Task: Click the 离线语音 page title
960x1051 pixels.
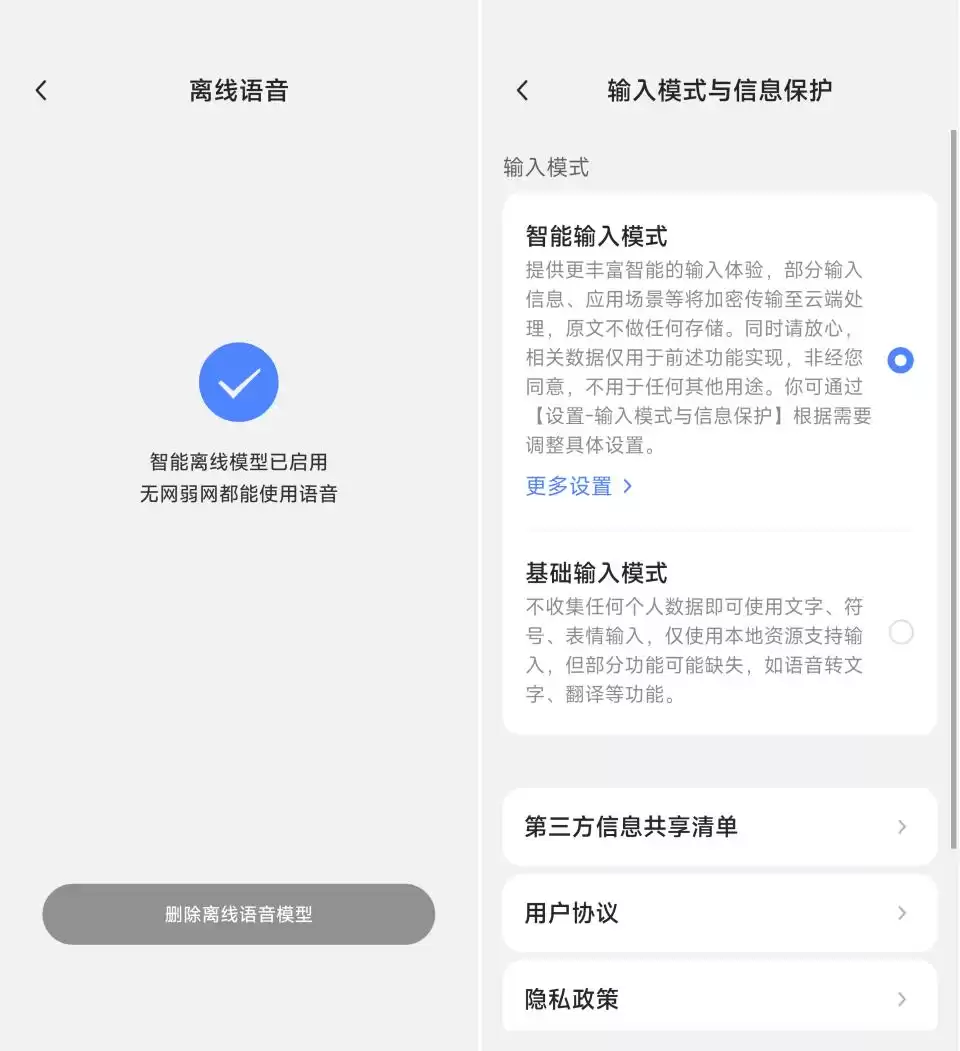Action: (x=238, y=90)
